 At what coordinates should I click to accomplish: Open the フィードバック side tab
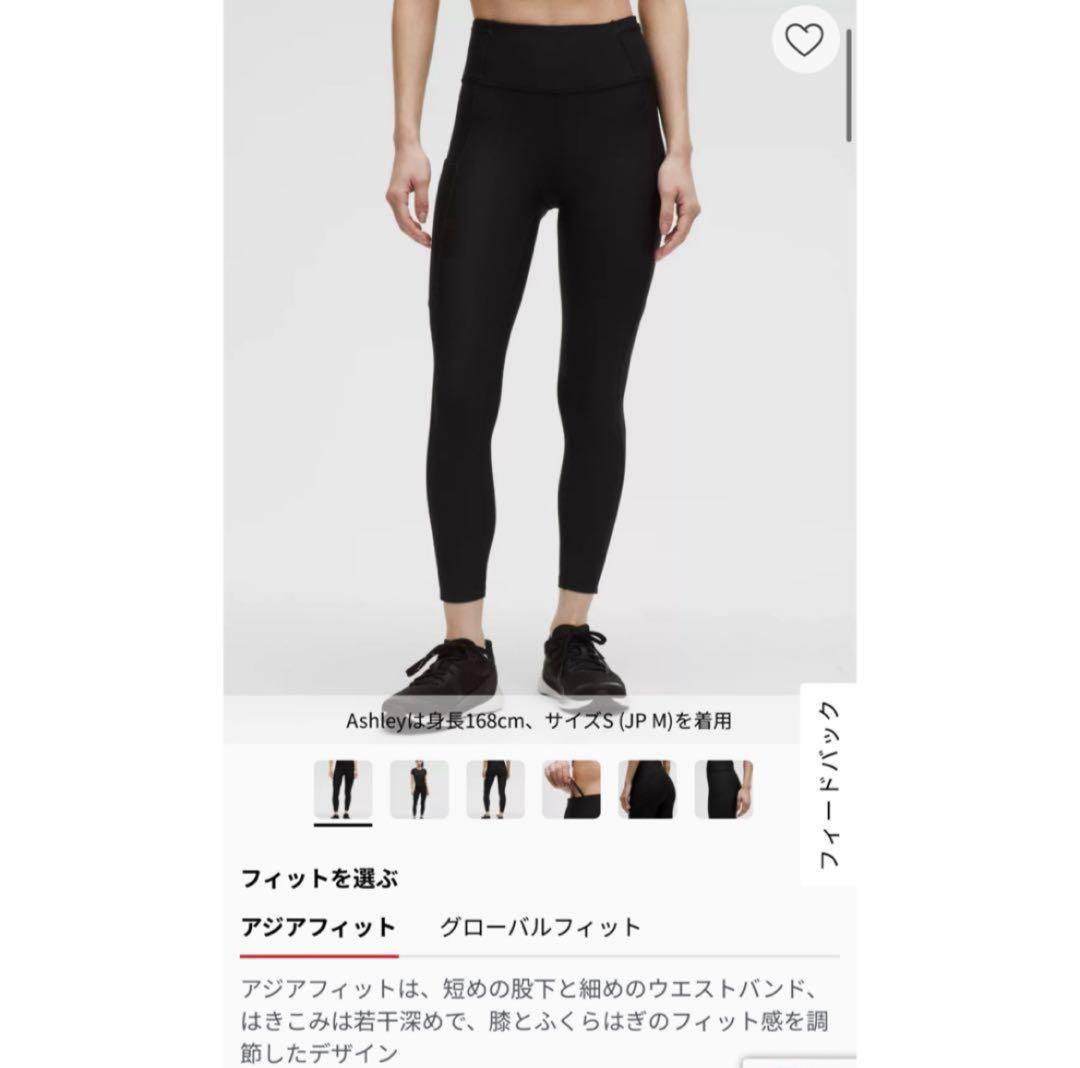point(829,784)
